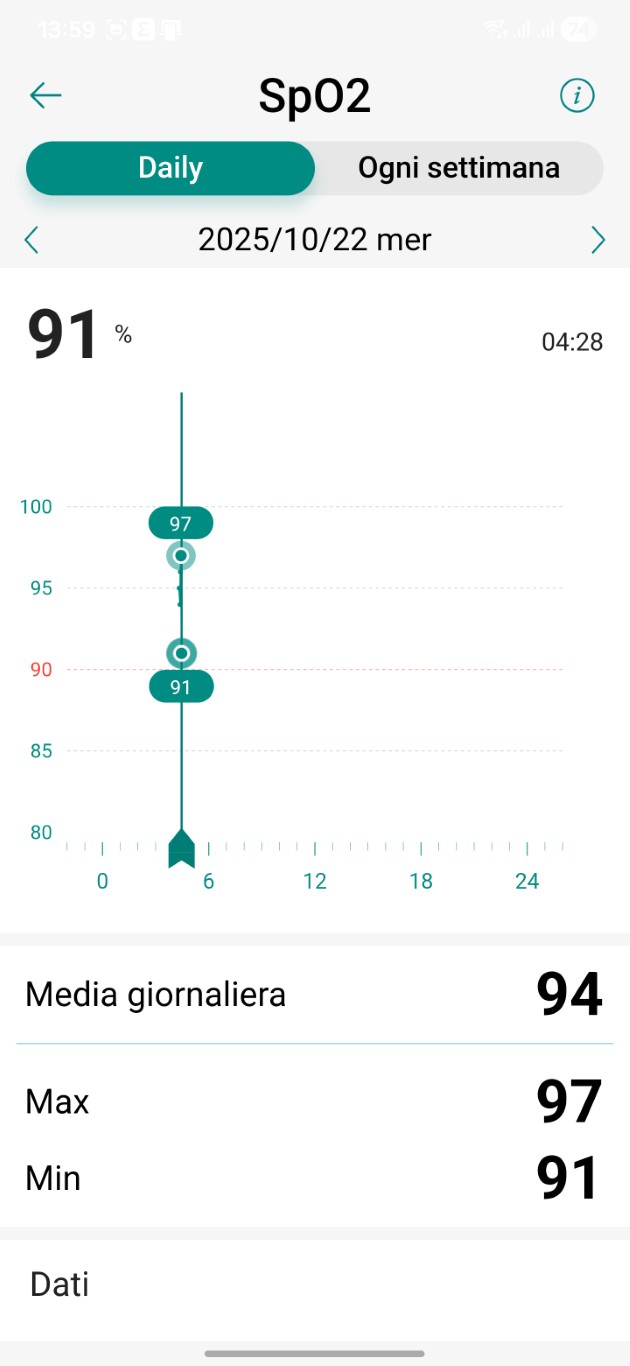Go back using the top-left arrow

tap(46, 96)
